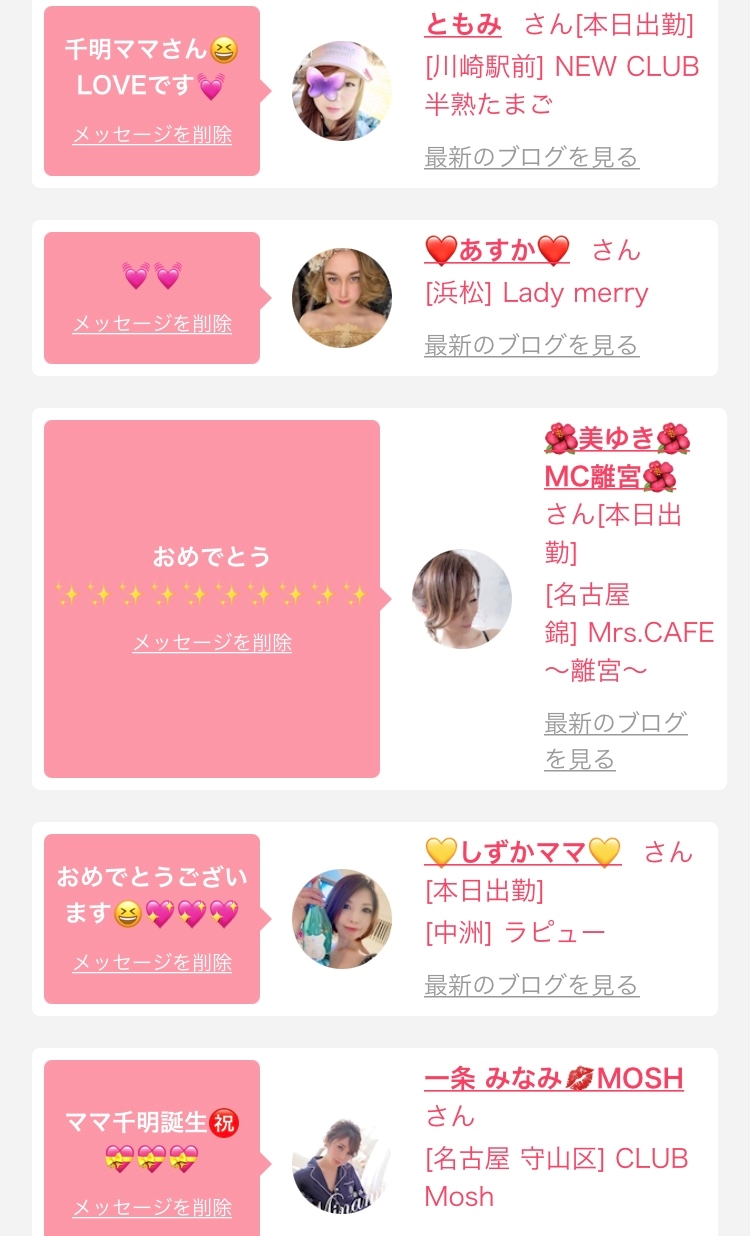Tap しずかママ's profile photo
This screenshot has height=1236, width=750.
[342, 919]
